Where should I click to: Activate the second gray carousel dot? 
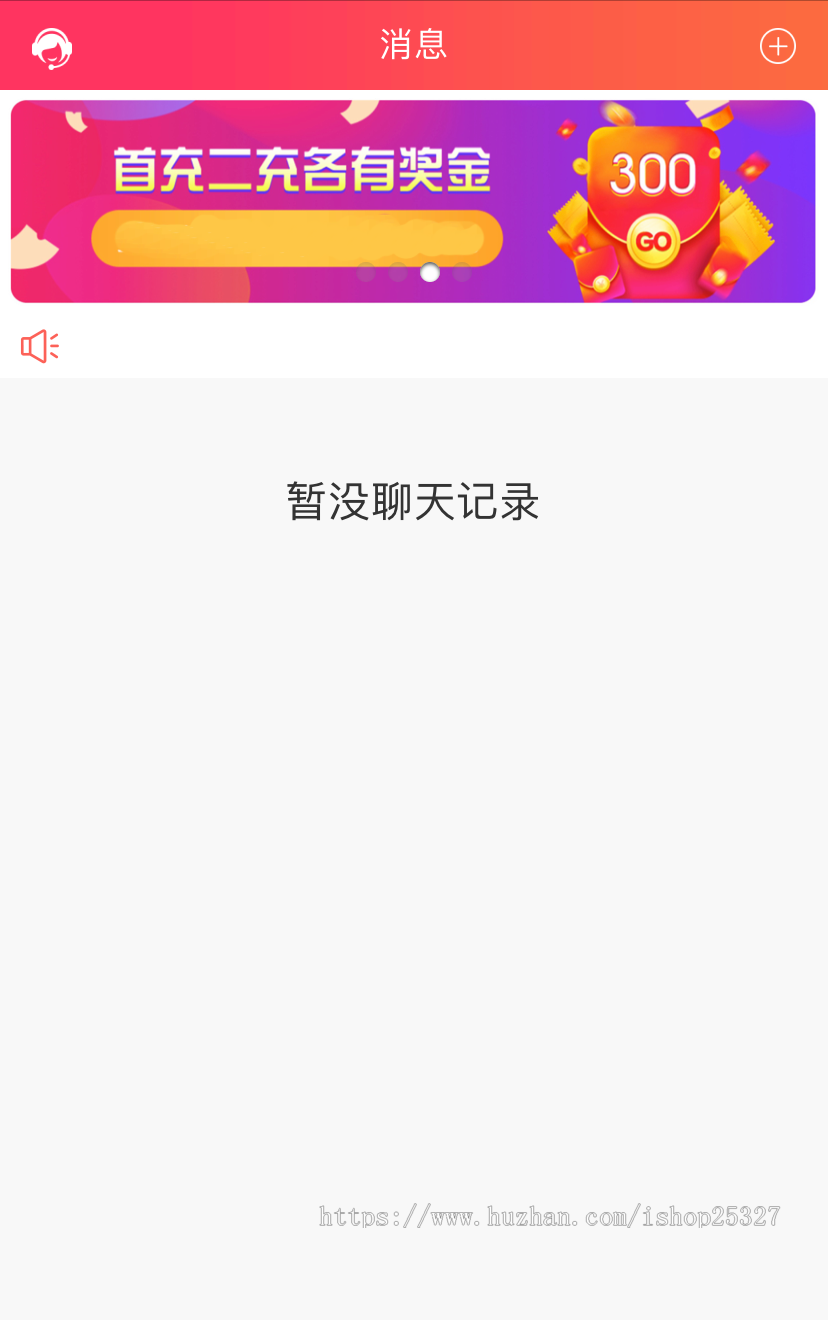click(398, 273)
